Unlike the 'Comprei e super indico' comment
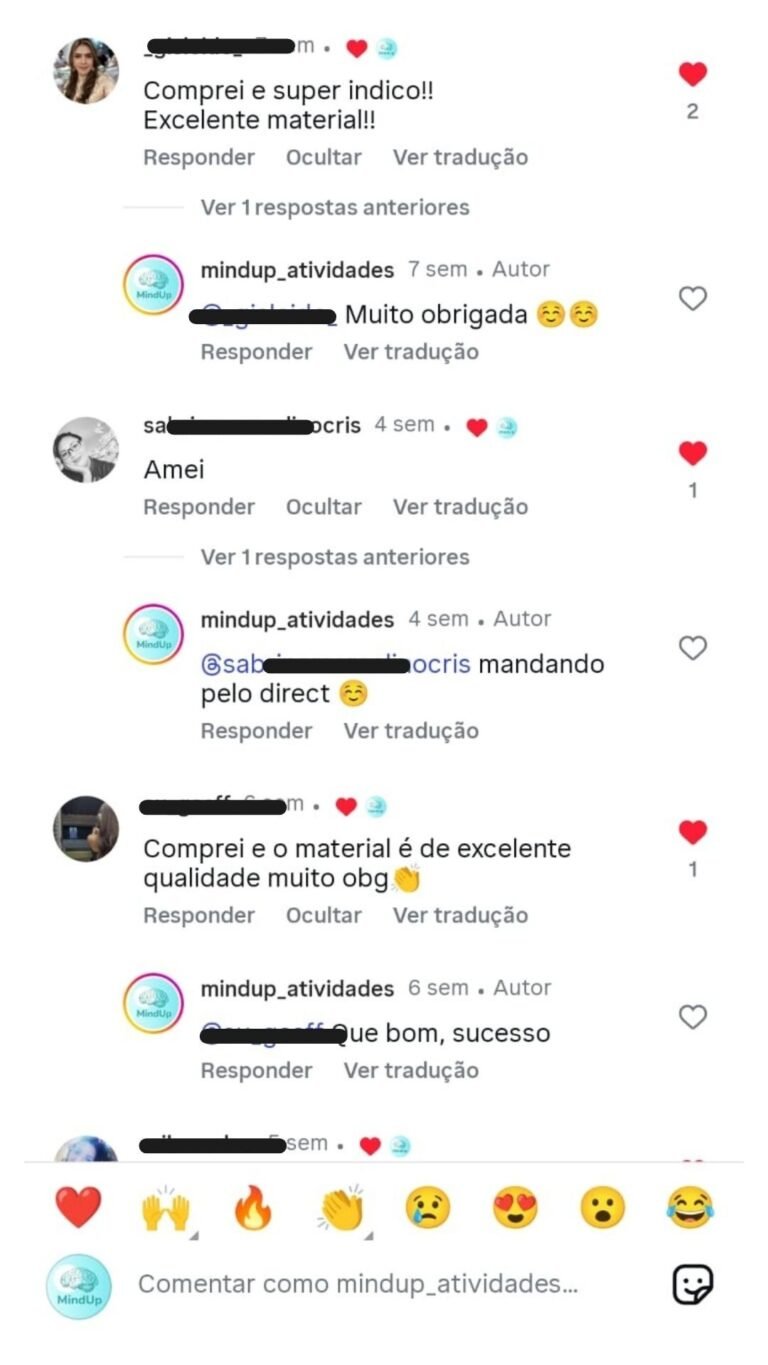This screenshot has width=768, height=1365. 692,74
